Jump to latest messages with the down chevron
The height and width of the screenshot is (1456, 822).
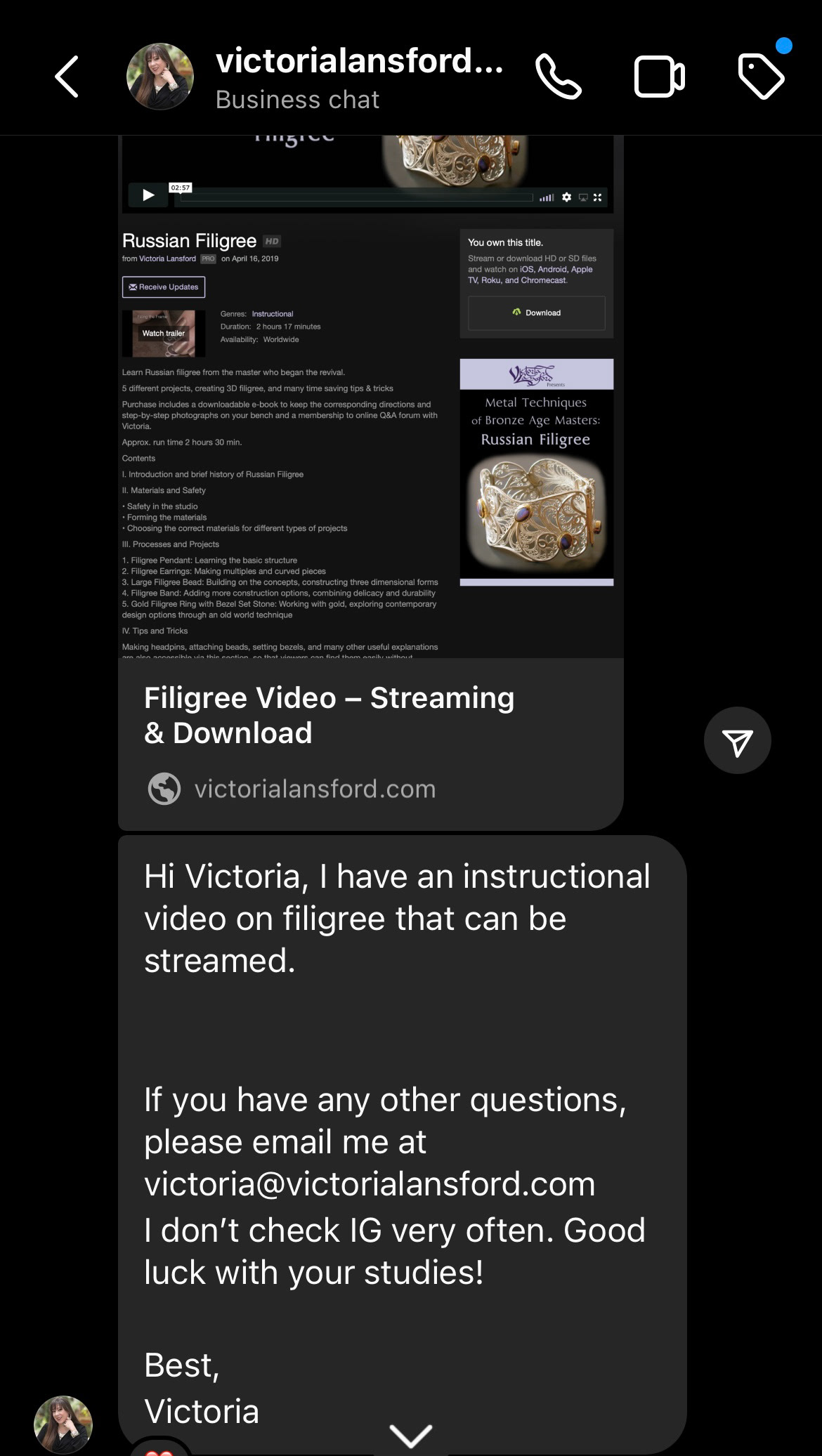[x=411, y=1436]
